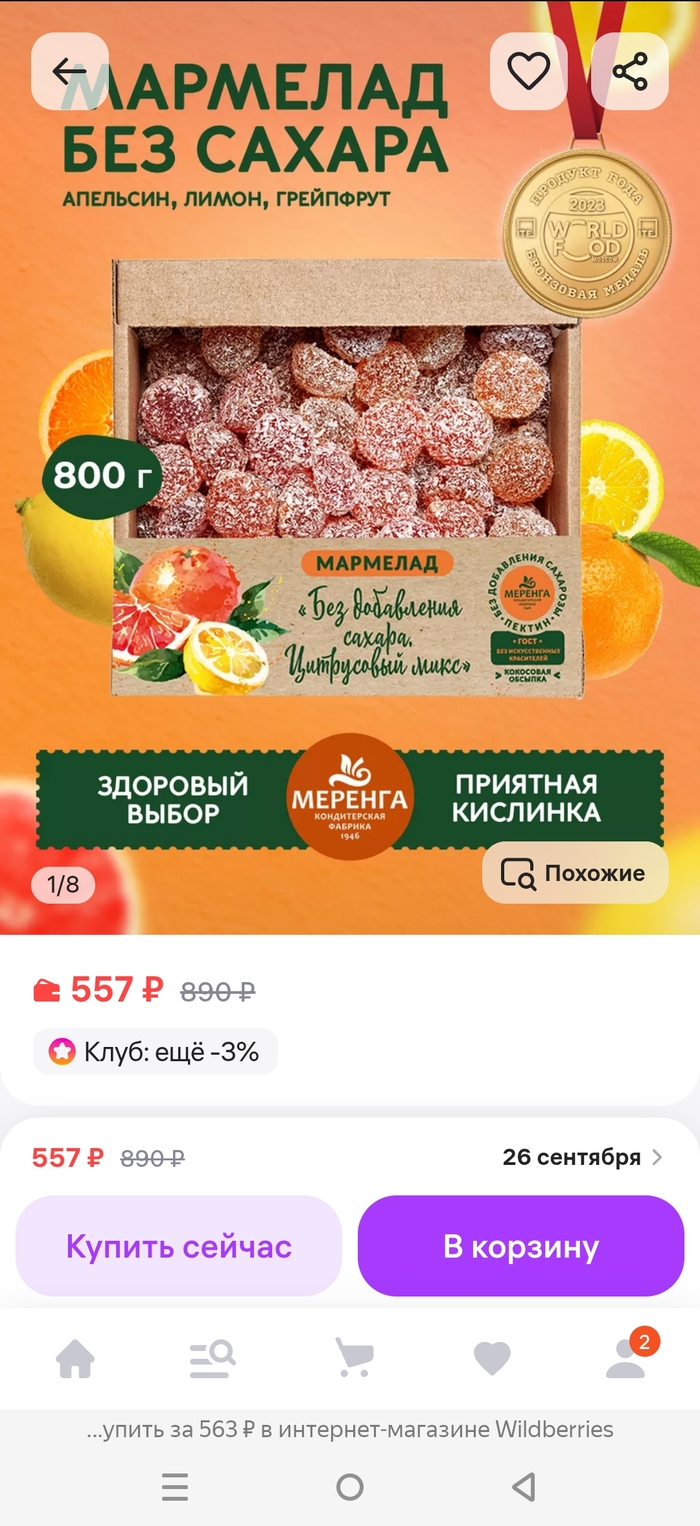This screenshot has width=700, height=1526.
Task: Find similar items with Похожие
Action: [575, 873]
